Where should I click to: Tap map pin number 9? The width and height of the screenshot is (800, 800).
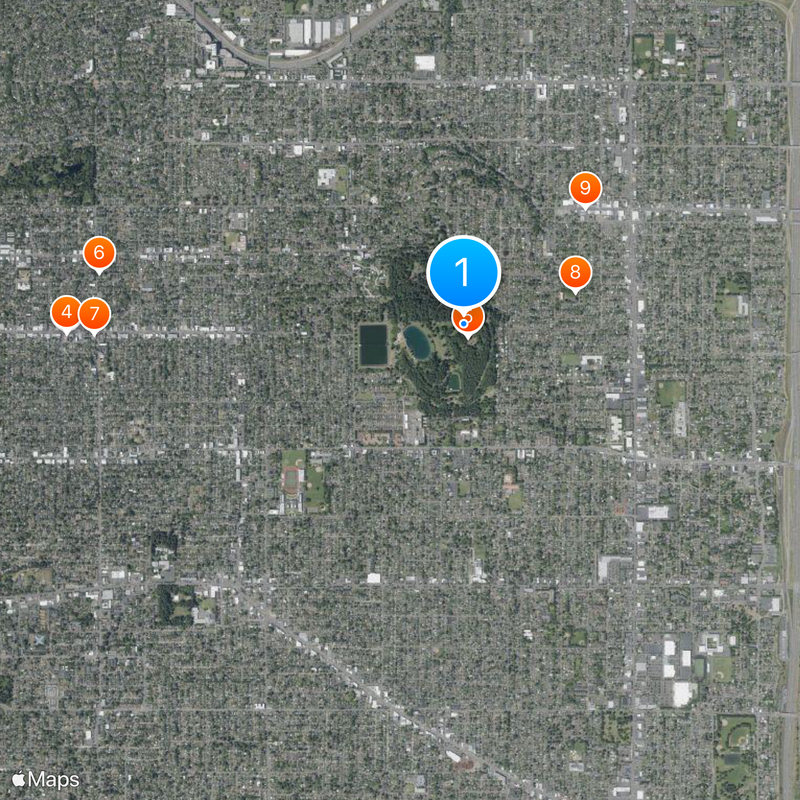(x=585, y=187)
